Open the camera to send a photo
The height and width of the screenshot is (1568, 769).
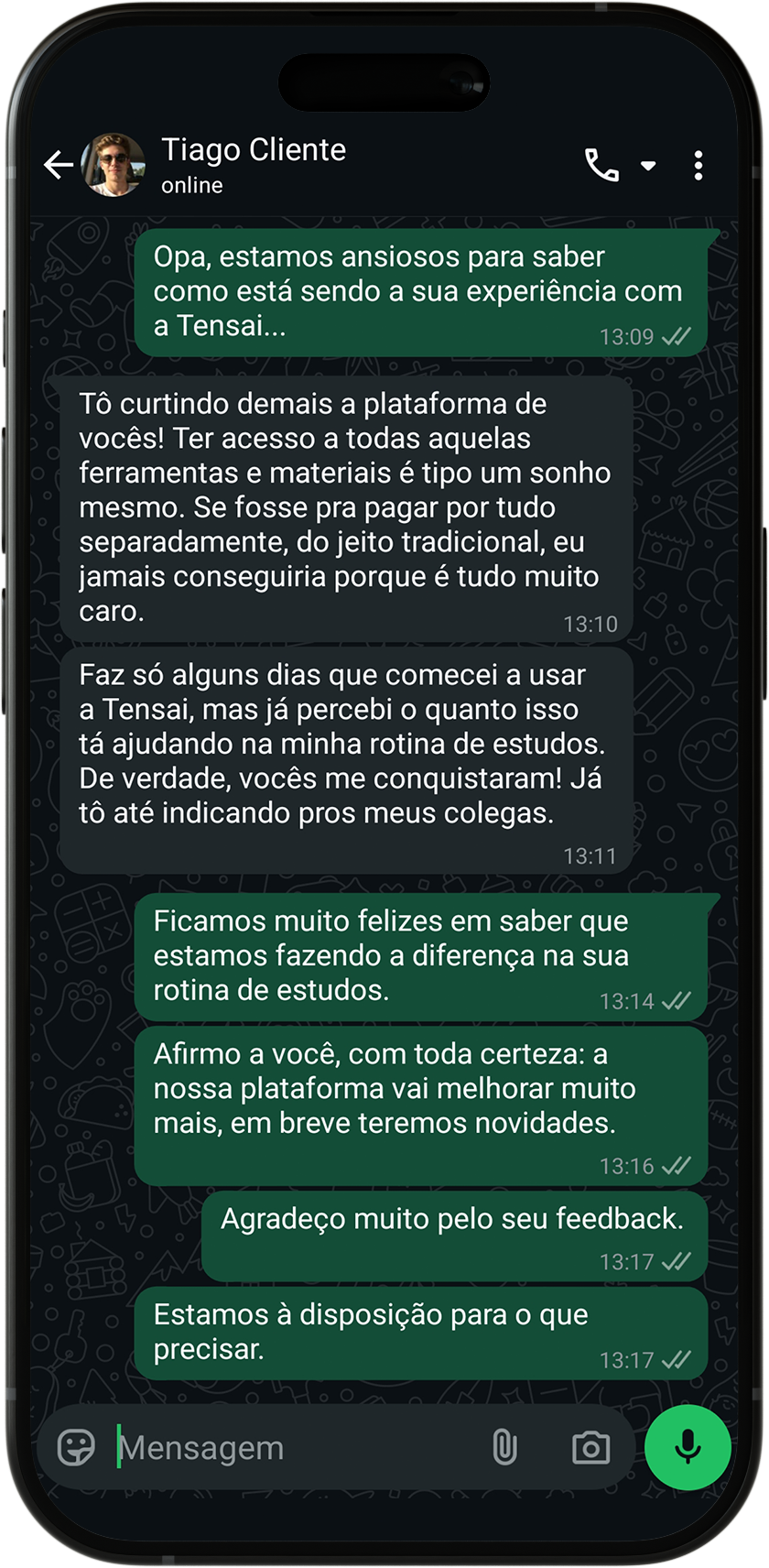[x=590, y=1447]
